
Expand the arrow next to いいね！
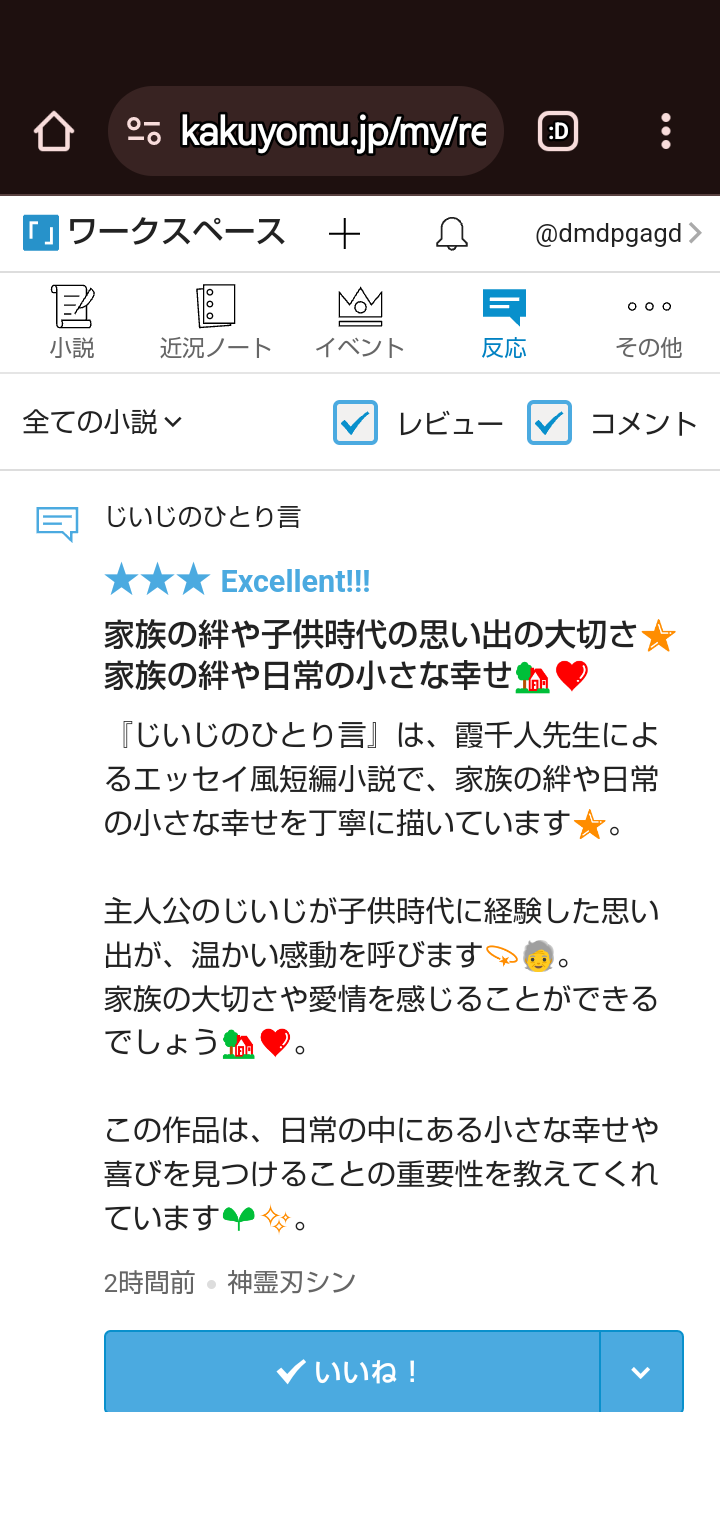(x=641, y=1372)
